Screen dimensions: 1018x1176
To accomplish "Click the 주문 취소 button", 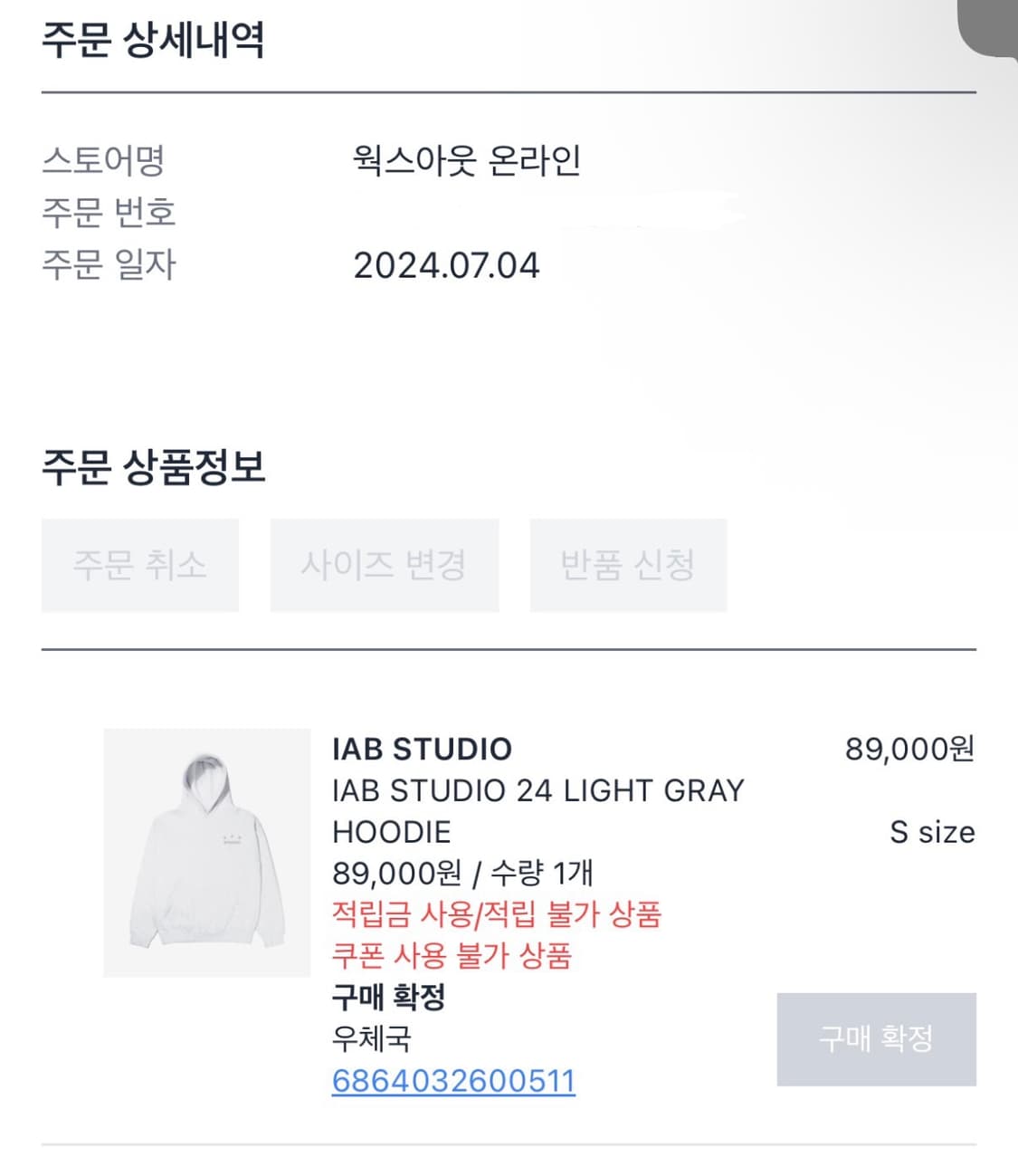I will pyautogui.click(x=140, y=565).
